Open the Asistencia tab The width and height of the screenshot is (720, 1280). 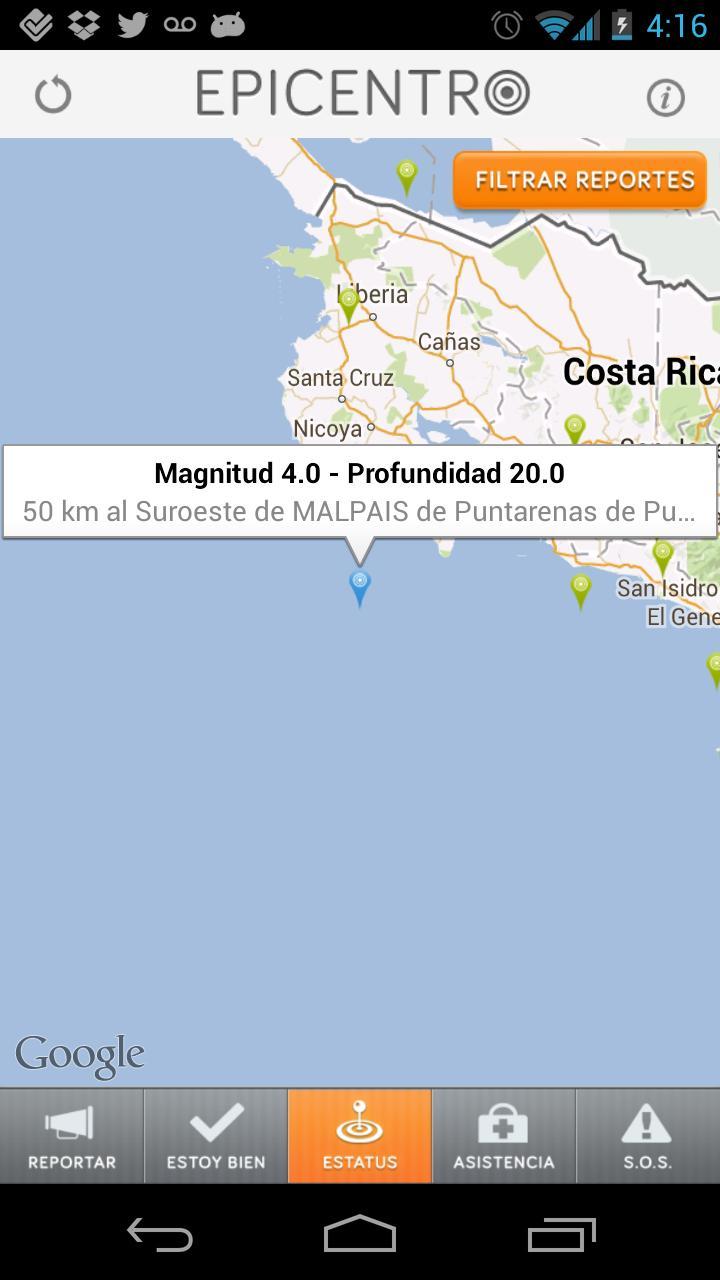pos(504,1136)
